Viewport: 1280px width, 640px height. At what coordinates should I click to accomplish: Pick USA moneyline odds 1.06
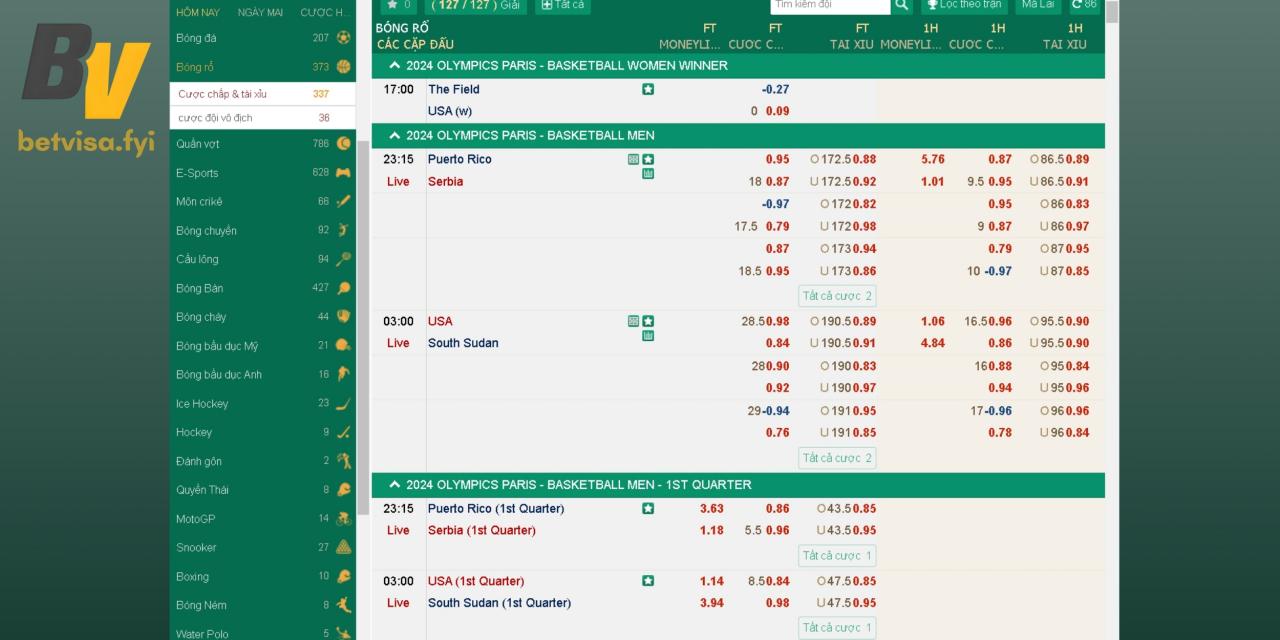click(x=932, y=321)
